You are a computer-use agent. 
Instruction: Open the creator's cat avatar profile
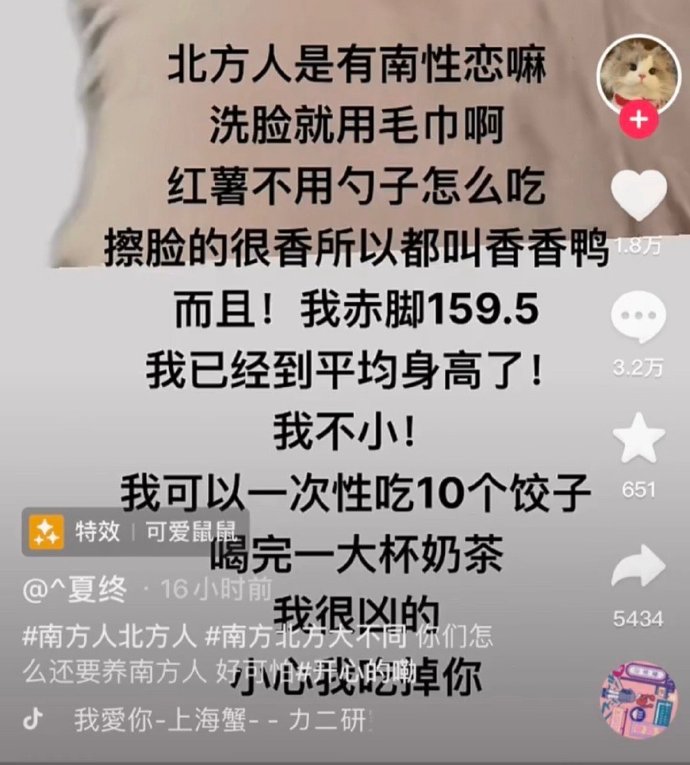tap(638, 78)
